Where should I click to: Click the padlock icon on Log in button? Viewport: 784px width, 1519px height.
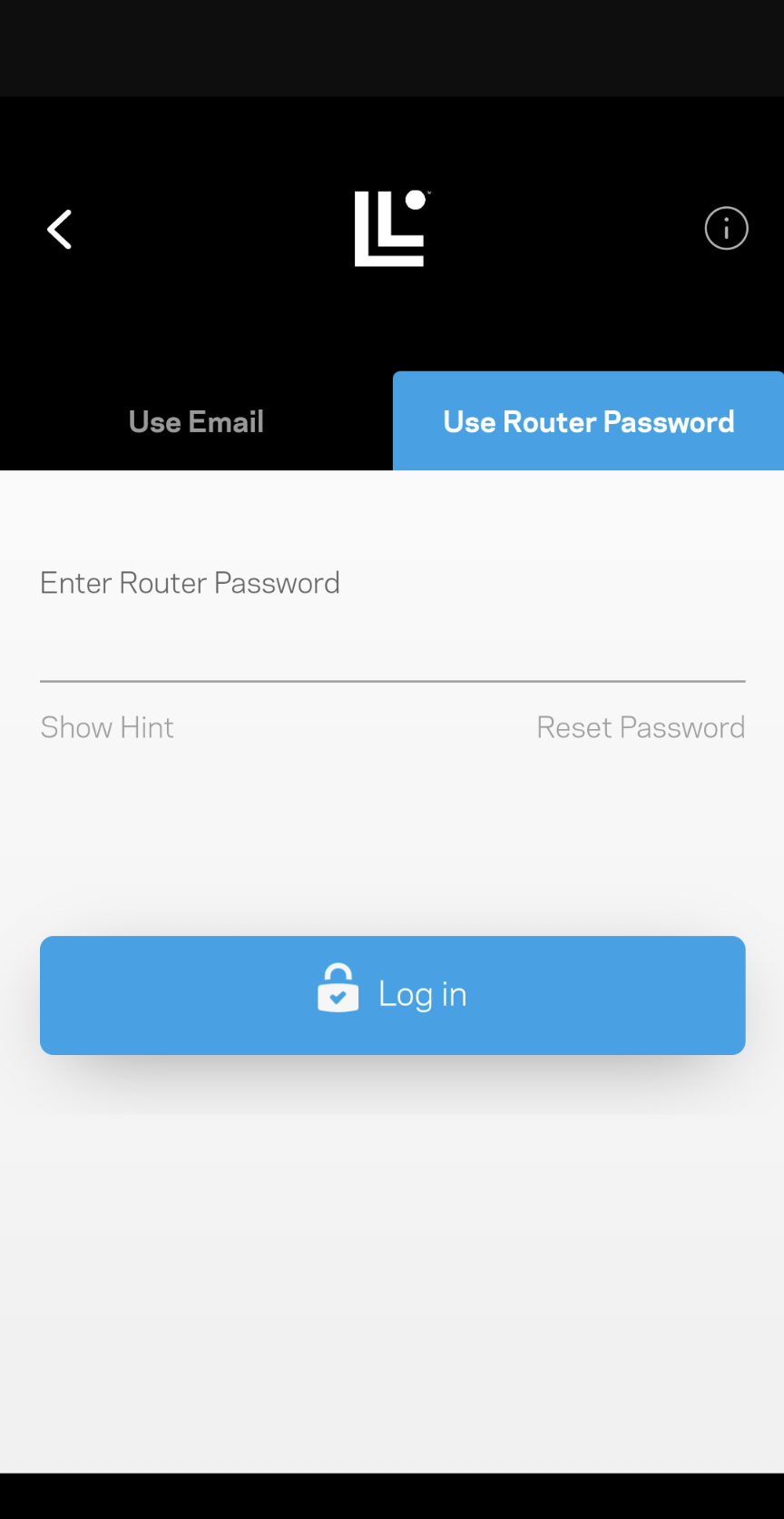[x=338, y=988]
